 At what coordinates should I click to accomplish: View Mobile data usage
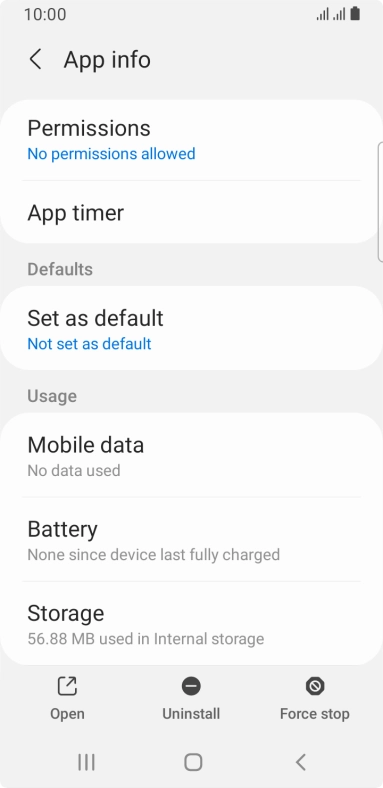[x=192, y=455]
